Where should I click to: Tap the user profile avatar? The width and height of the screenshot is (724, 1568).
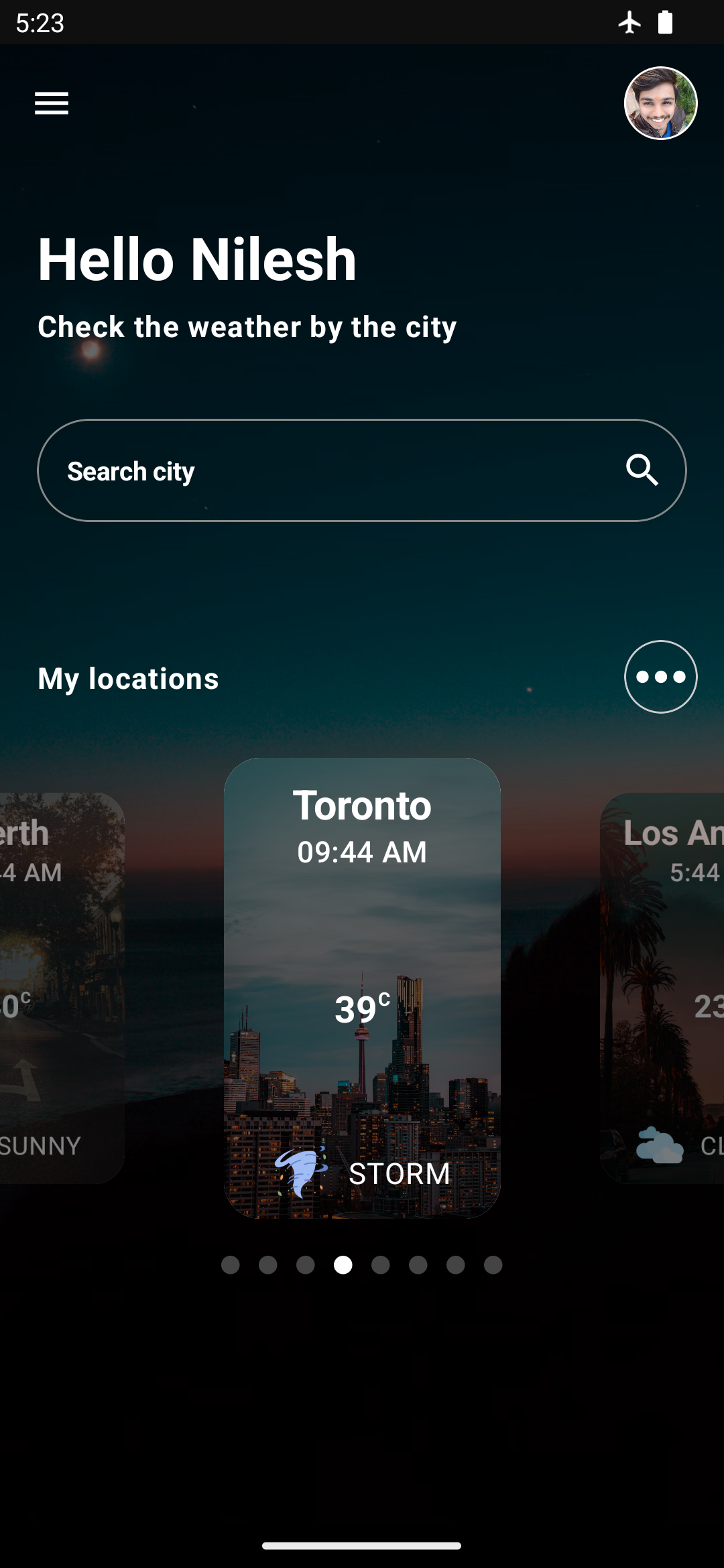click(x=660, y=104)
